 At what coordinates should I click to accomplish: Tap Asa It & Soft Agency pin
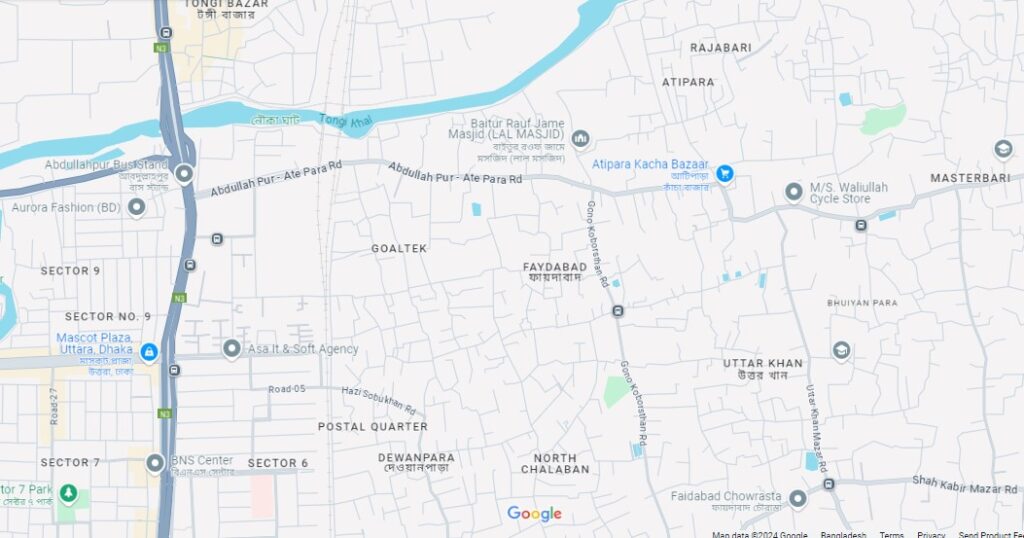(x=232, y=348)
